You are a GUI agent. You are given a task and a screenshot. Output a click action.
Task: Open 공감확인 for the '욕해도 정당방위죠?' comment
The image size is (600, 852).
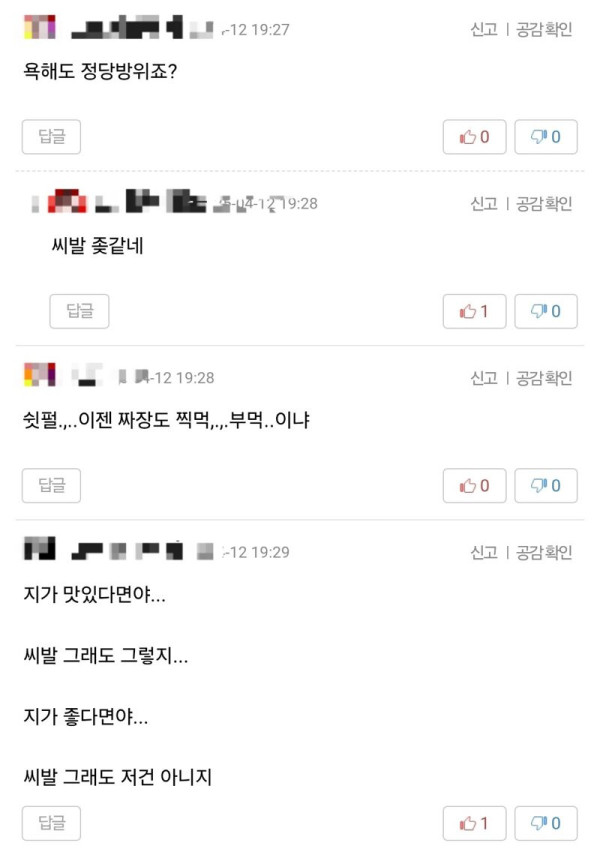(x=544, y=30)
